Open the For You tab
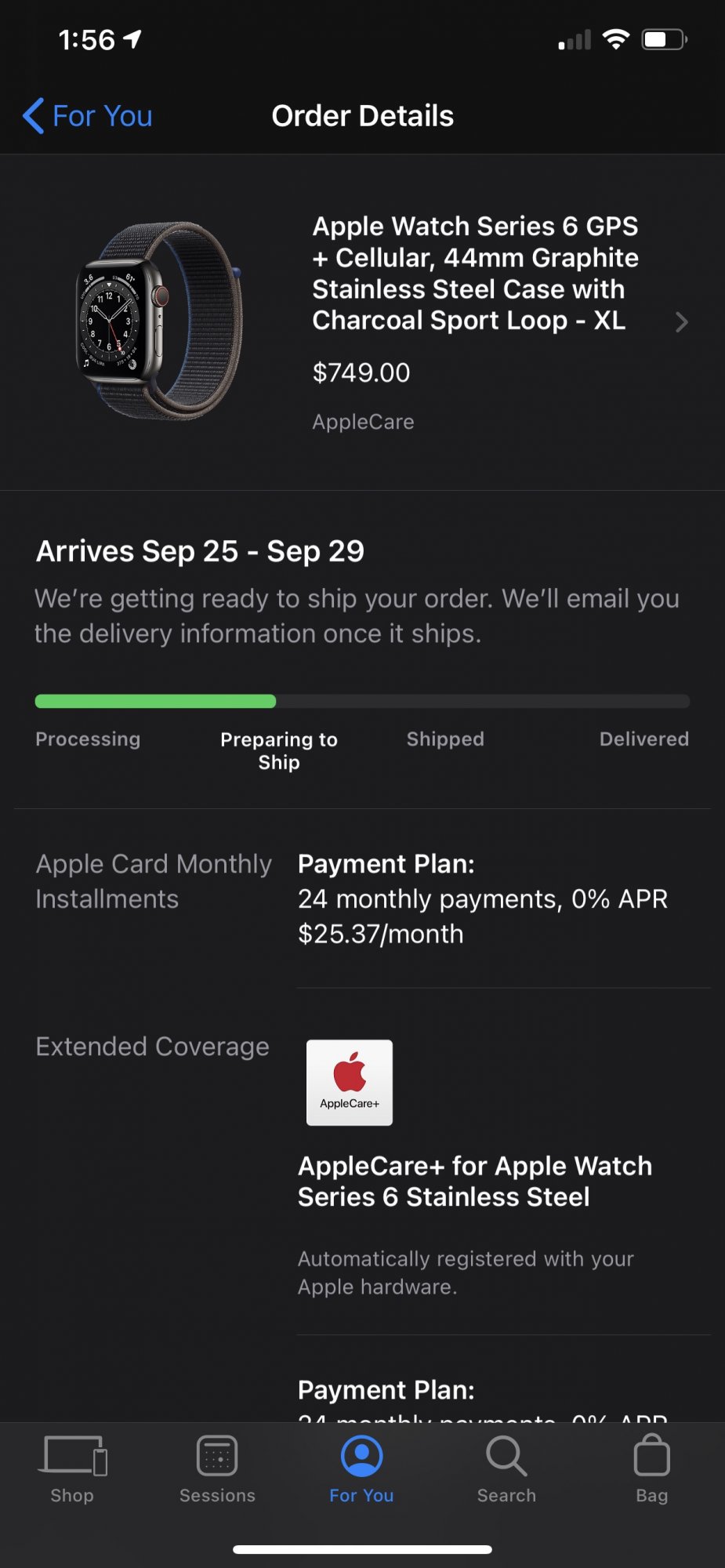Image resolution: width=725 pixels, height=1568 pixels. click(x=361, y=1469)
